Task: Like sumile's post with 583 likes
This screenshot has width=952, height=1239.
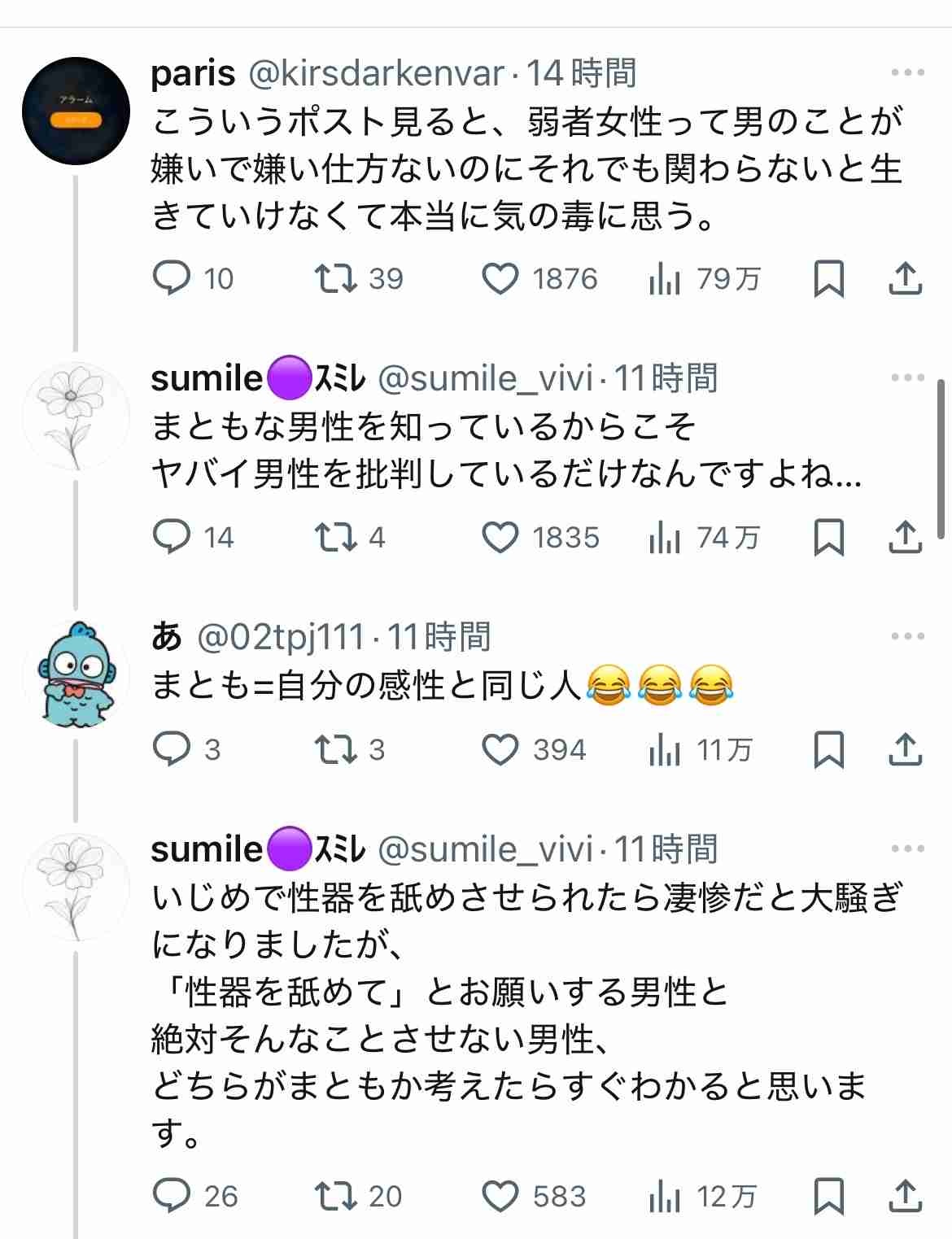Action: pos(500,1197)
